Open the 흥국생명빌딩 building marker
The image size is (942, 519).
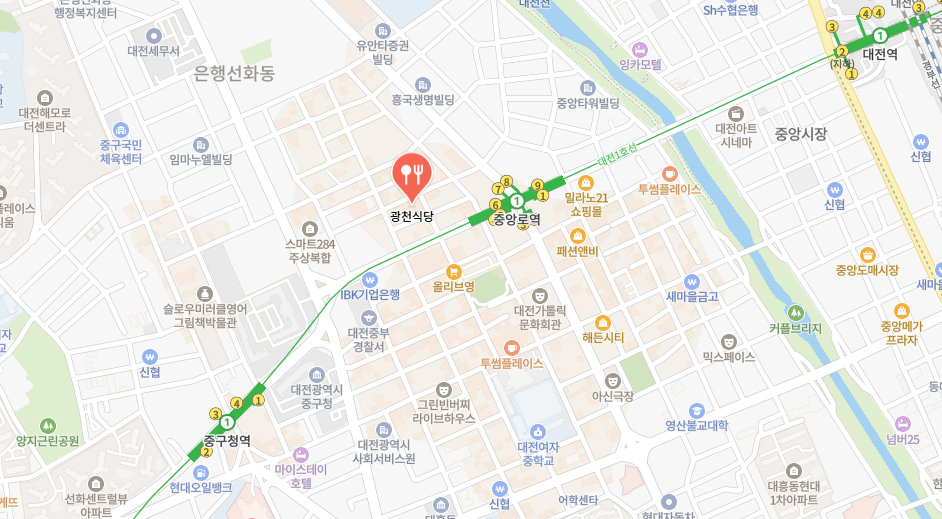(x=422, y=84)
